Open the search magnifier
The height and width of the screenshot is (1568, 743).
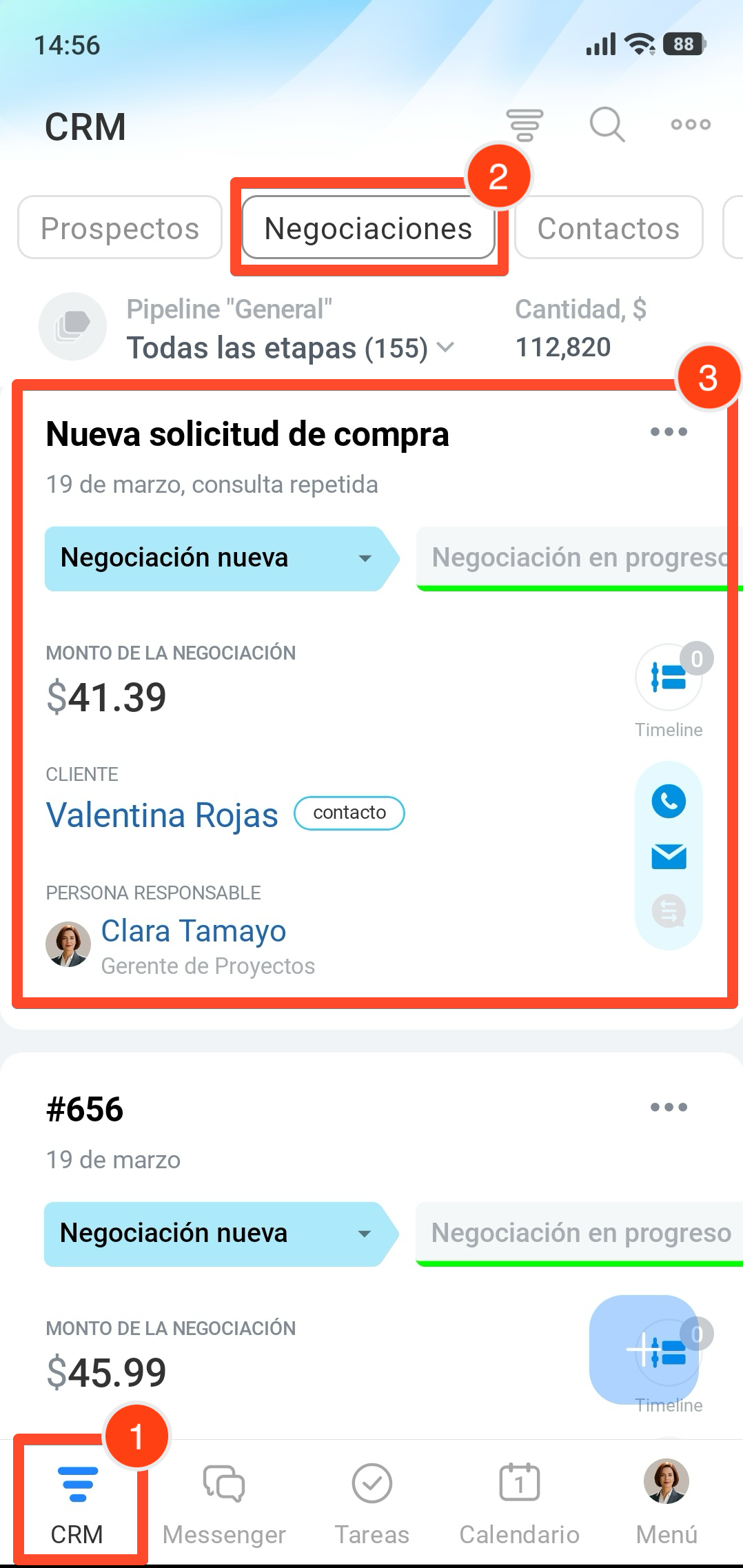(x=607, y=125)
